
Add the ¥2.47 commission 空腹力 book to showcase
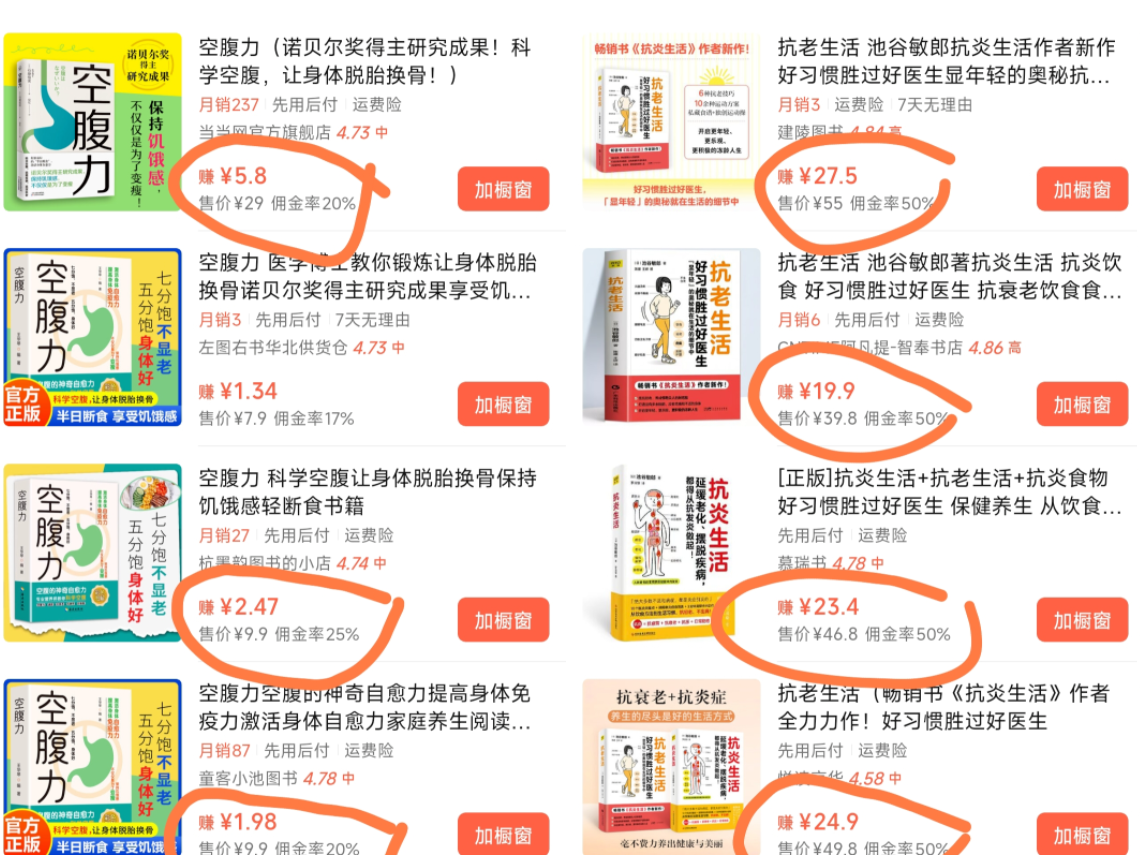point(503,620)
